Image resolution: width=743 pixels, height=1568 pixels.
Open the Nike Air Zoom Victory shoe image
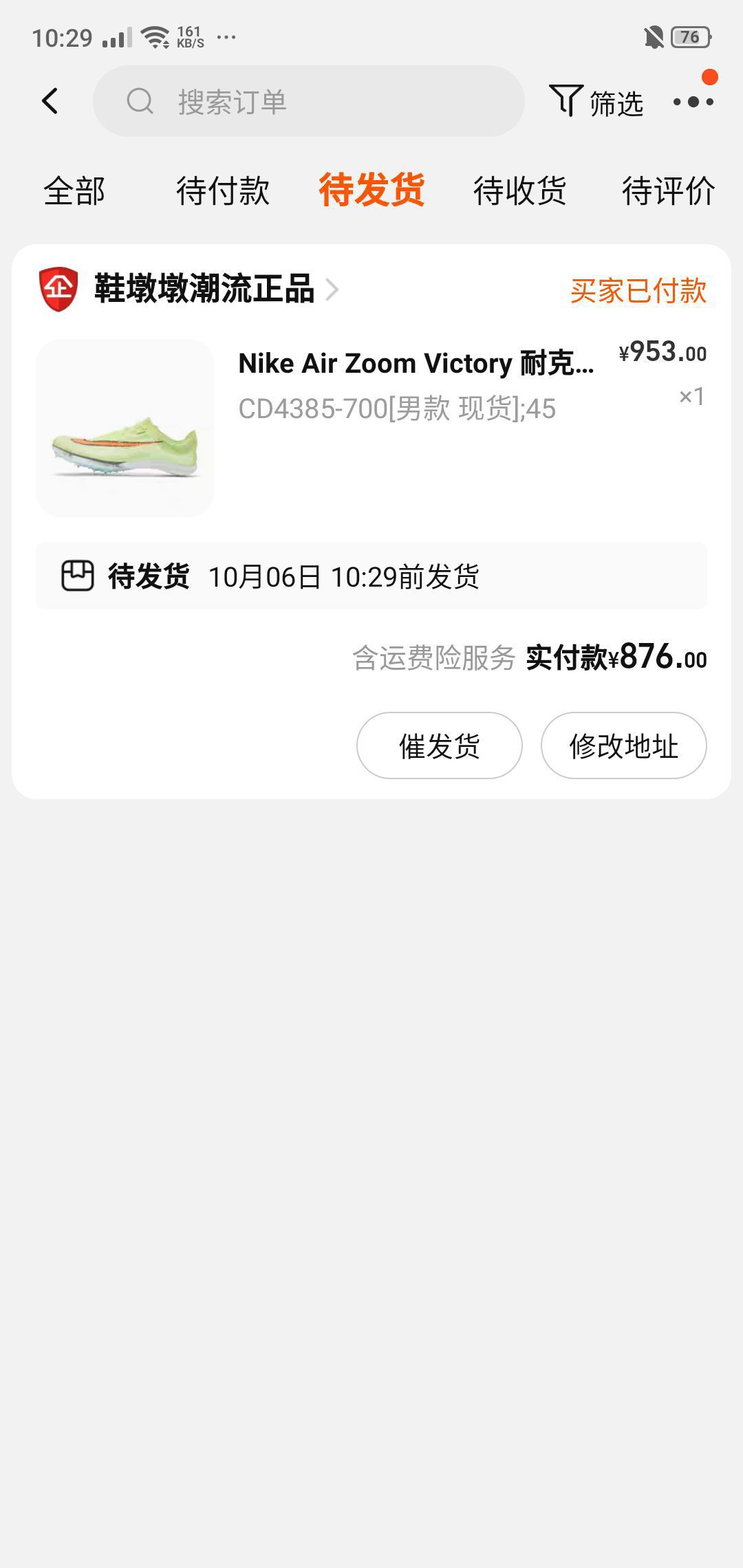coord(125,428)
